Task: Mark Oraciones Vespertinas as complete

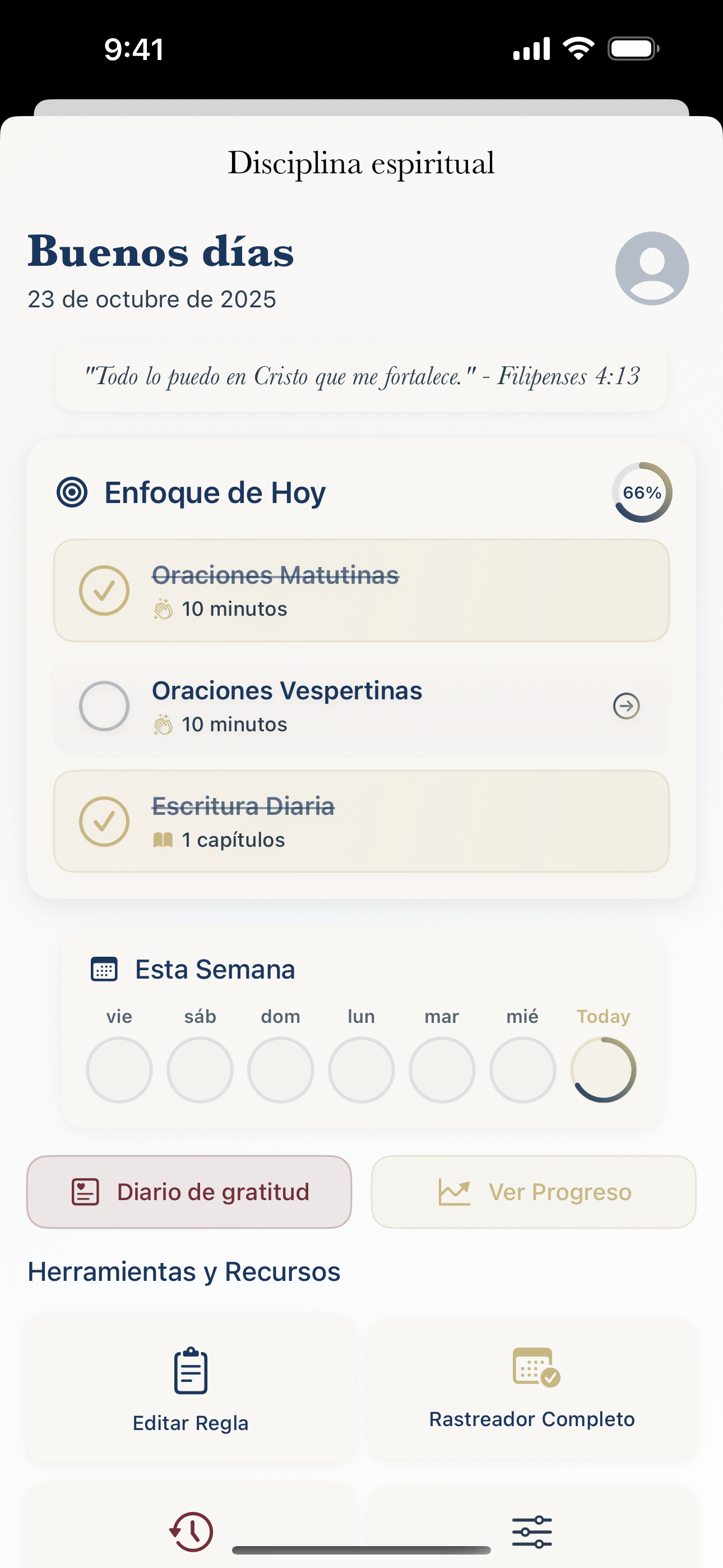Action: [105, 706]
